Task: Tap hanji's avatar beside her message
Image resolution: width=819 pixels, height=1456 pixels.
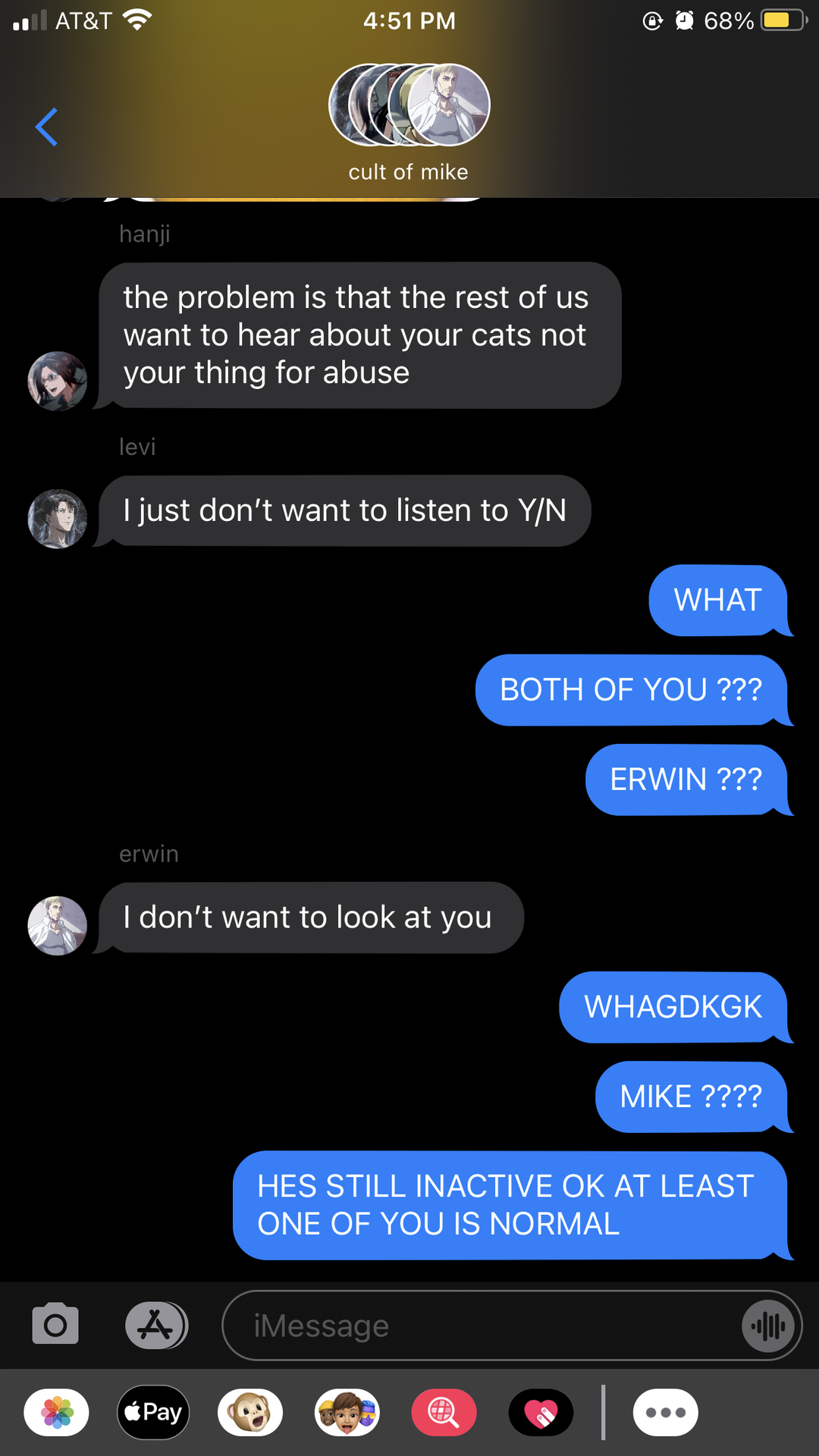Action: 58,381
